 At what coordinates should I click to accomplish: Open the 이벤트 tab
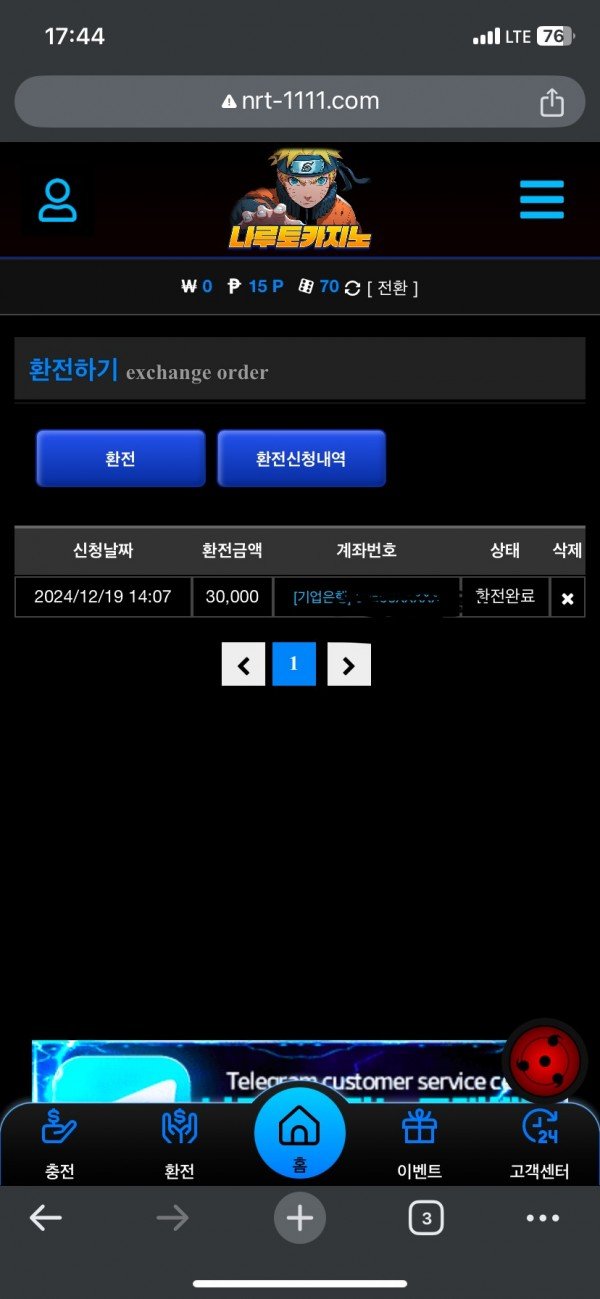pos(420,1145)
